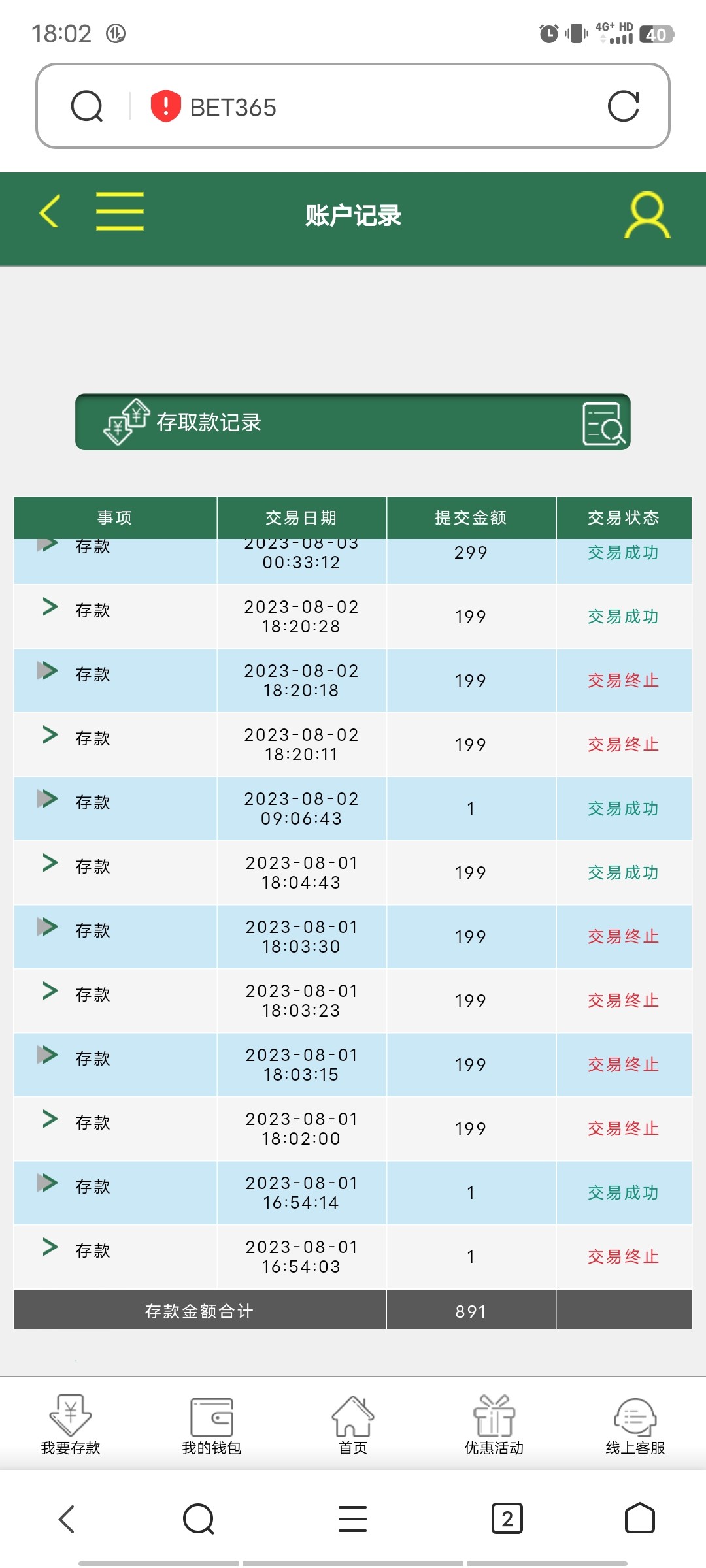
Task: Go to 首页 home tab
Action: coord(353,1424)
